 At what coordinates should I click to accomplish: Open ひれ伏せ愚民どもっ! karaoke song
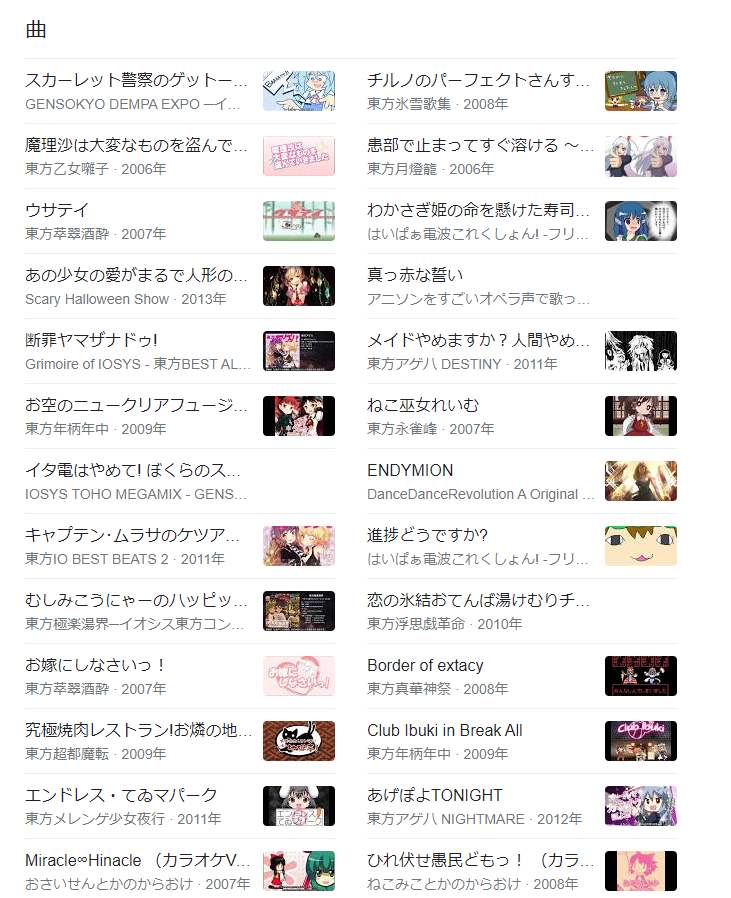pos(479,860)
